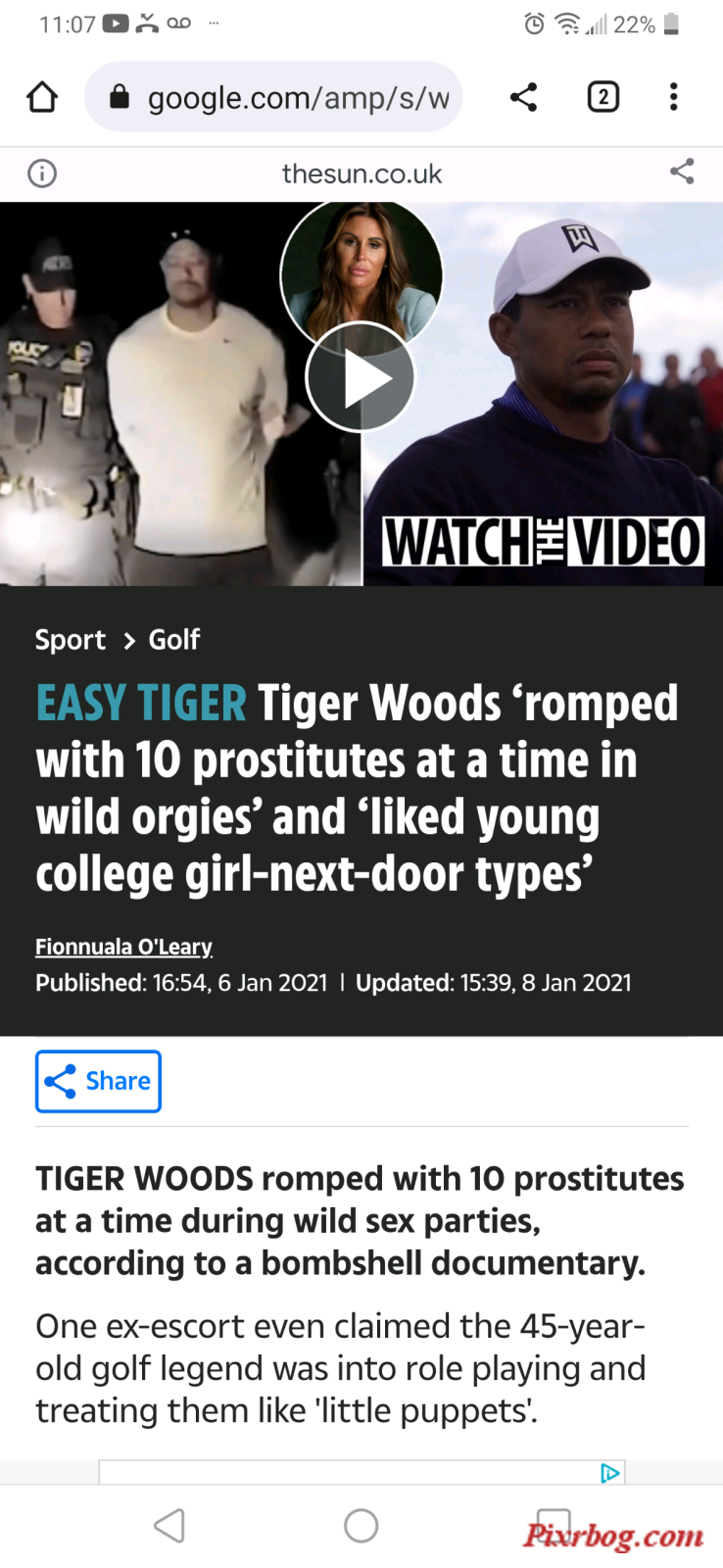Tap the blue Share button

coord(98,1081)
